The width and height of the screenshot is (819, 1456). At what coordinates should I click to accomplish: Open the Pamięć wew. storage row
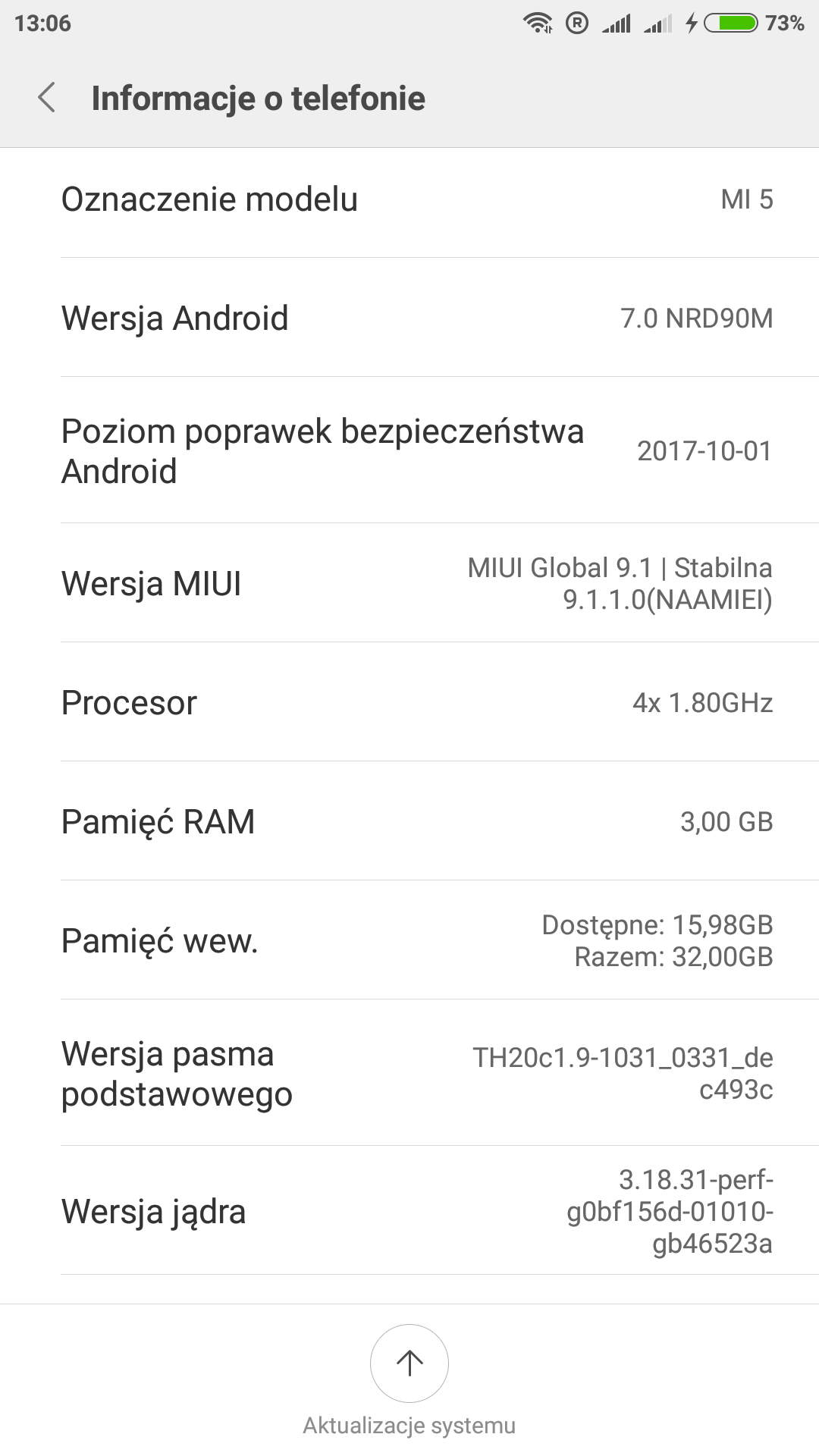pos(409,940)
